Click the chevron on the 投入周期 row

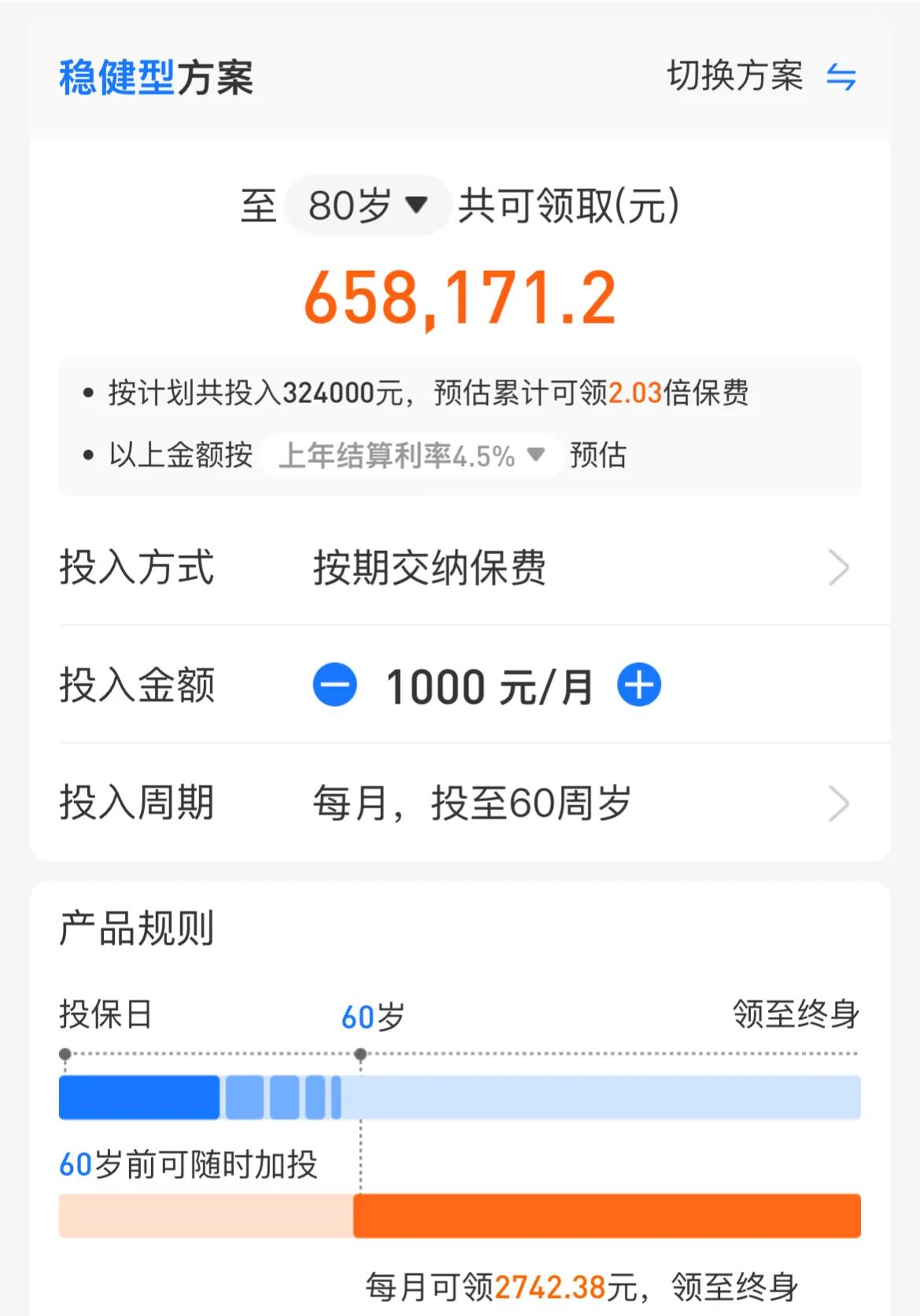839,803
